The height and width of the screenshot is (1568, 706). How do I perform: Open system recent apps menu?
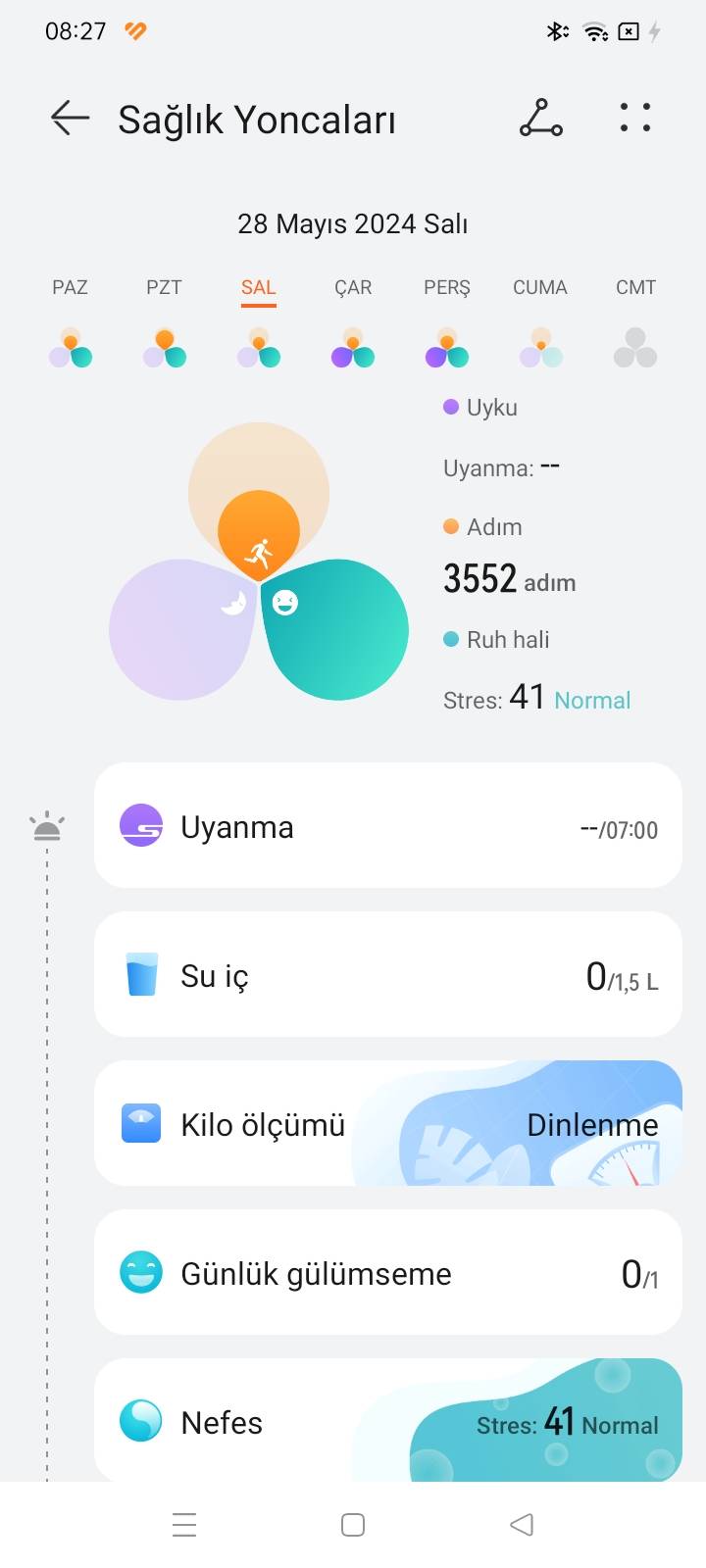[184, 1525]
